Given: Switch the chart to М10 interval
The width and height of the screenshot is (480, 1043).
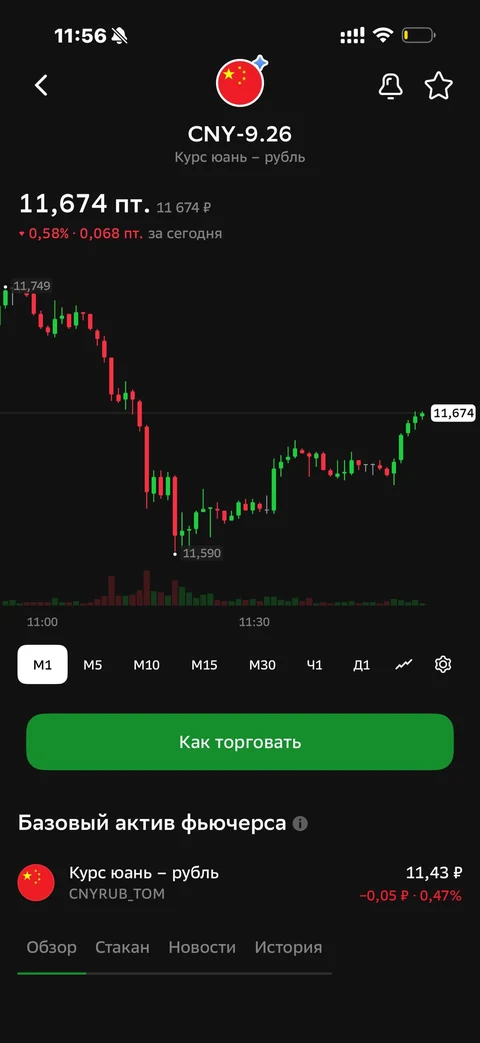Looking at the screenshot, I should click(146, 665).
